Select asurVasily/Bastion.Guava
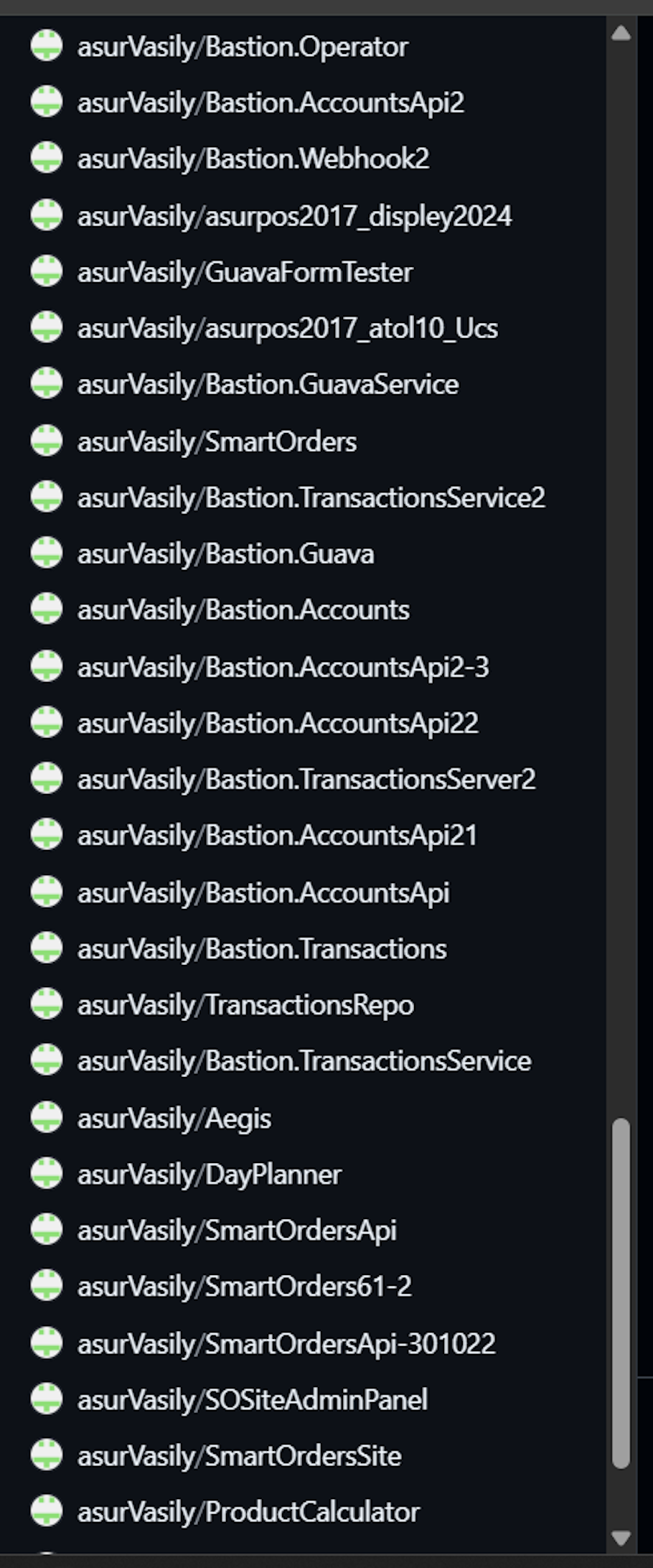This screenshot has width=653, height=1568. point(225,554)
